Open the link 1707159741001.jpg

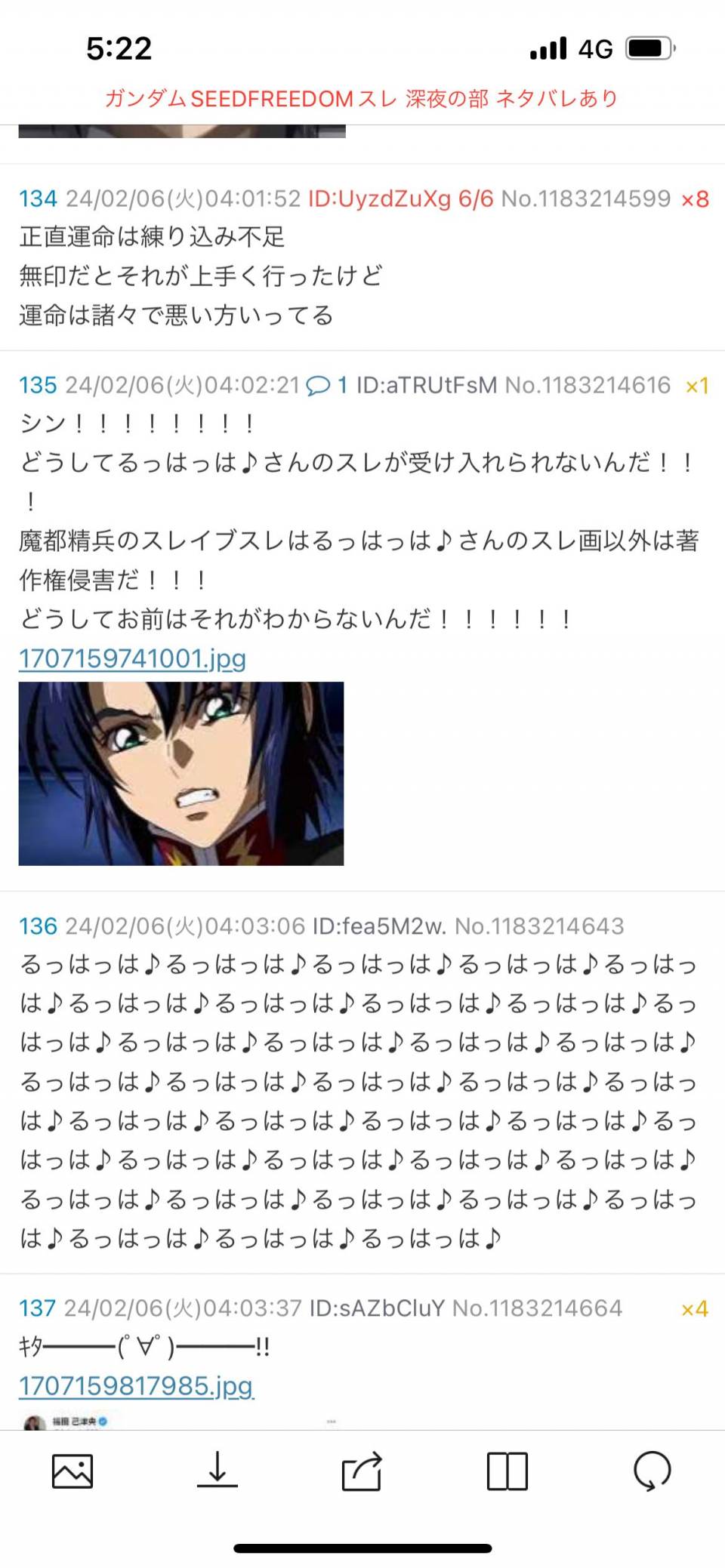point(132,658)
